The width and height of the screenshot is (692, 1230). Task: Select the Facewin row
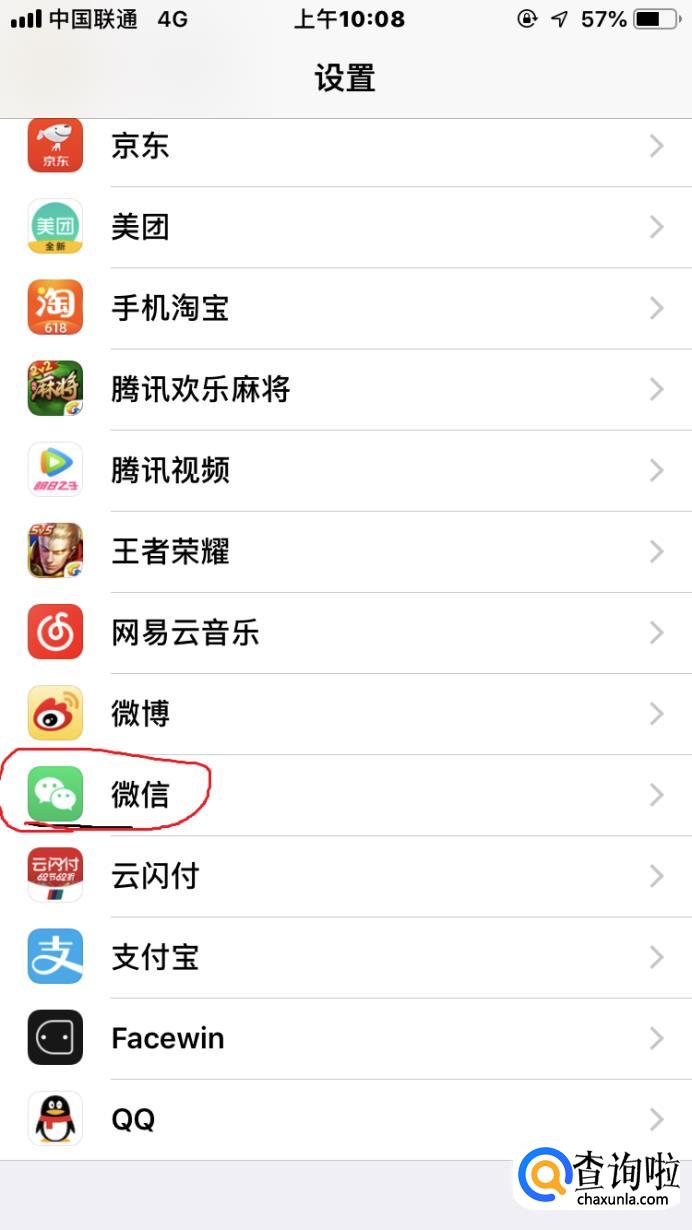tap(346, 1038)
